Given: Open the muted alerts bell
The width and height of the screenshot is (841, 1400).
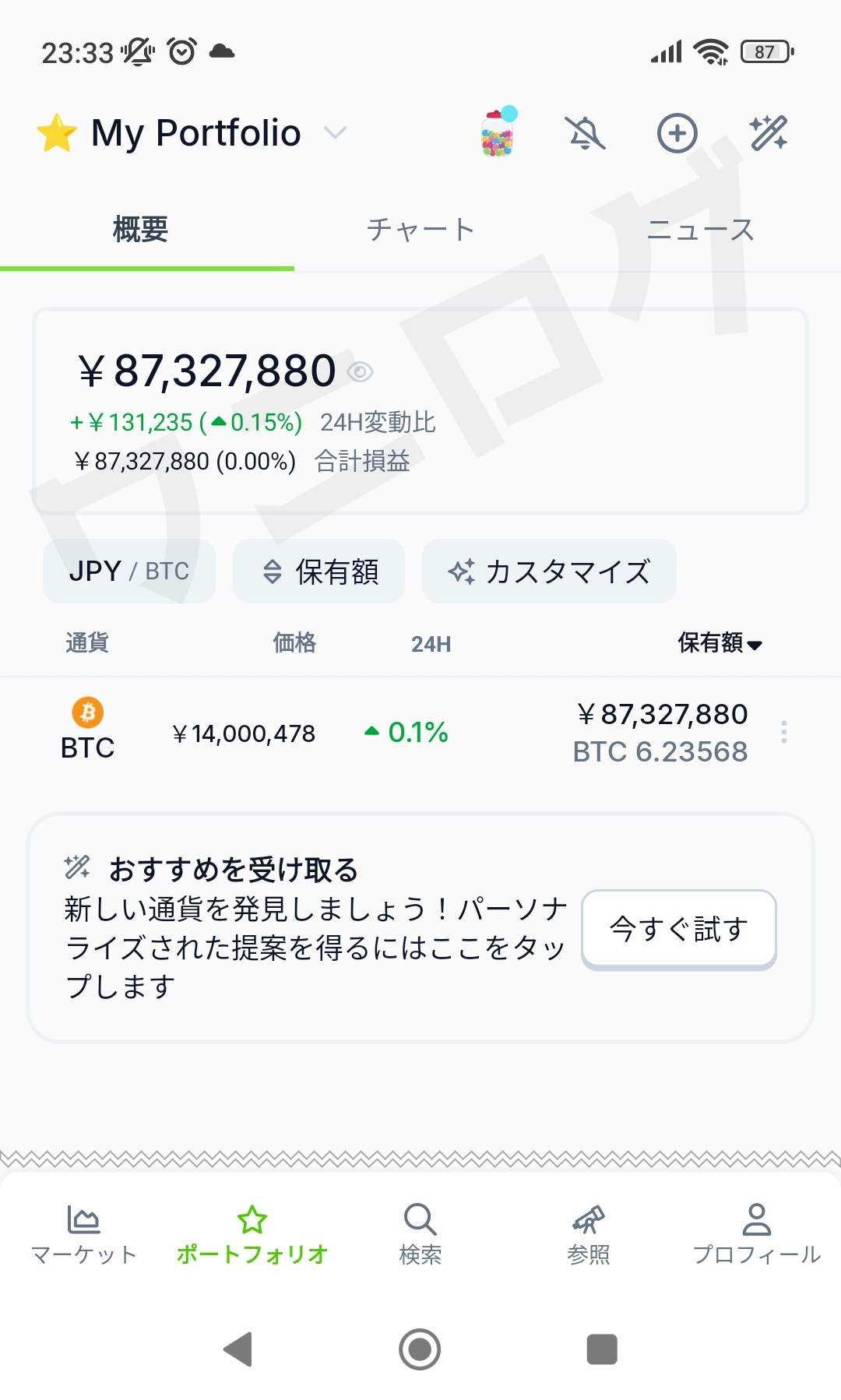Looking at the screenshot, I should (586, 133).
